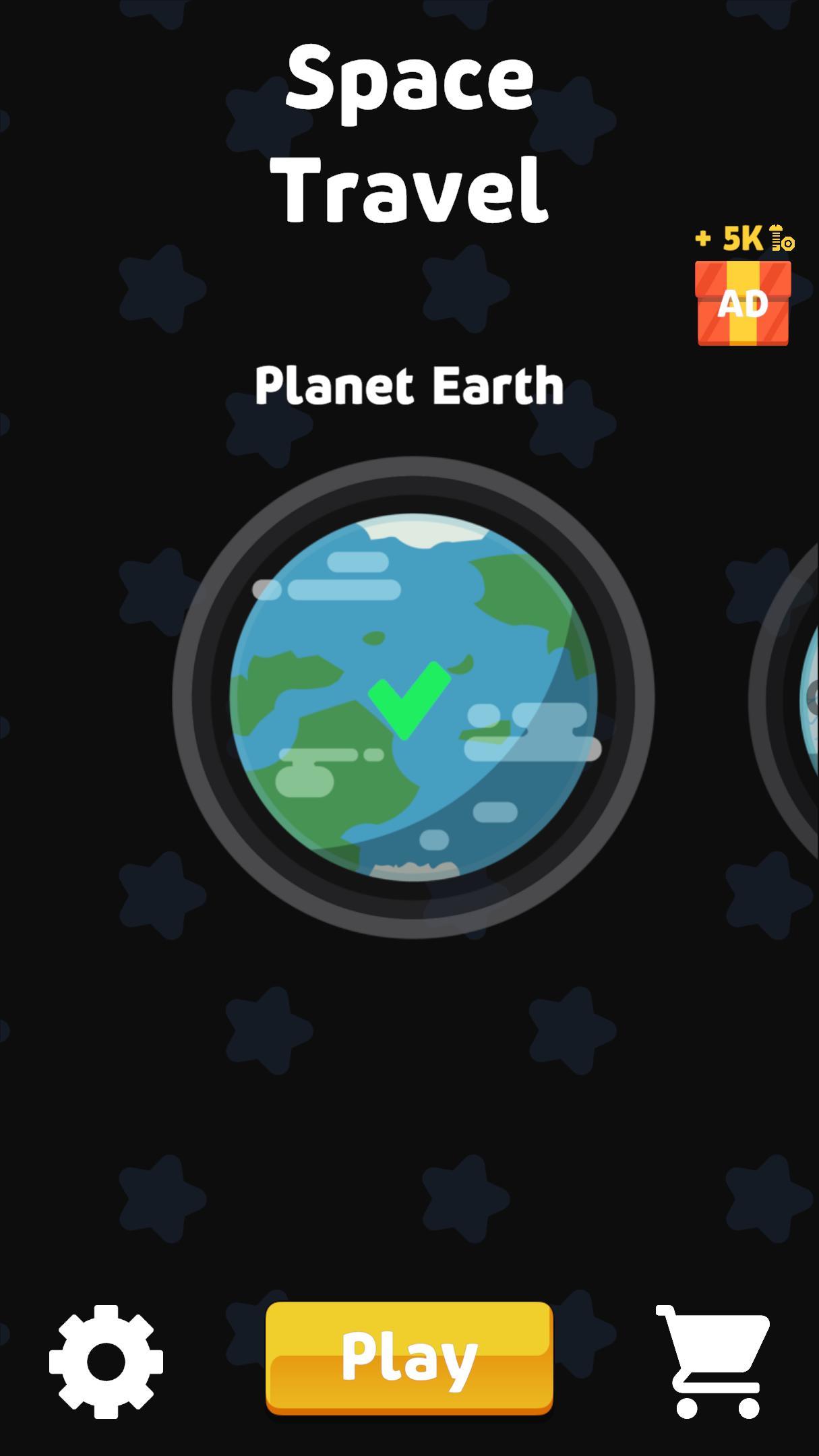Screen dimensions: 819x1456
Task: Tap the next planet at the edge
Action: coord(795,697)
